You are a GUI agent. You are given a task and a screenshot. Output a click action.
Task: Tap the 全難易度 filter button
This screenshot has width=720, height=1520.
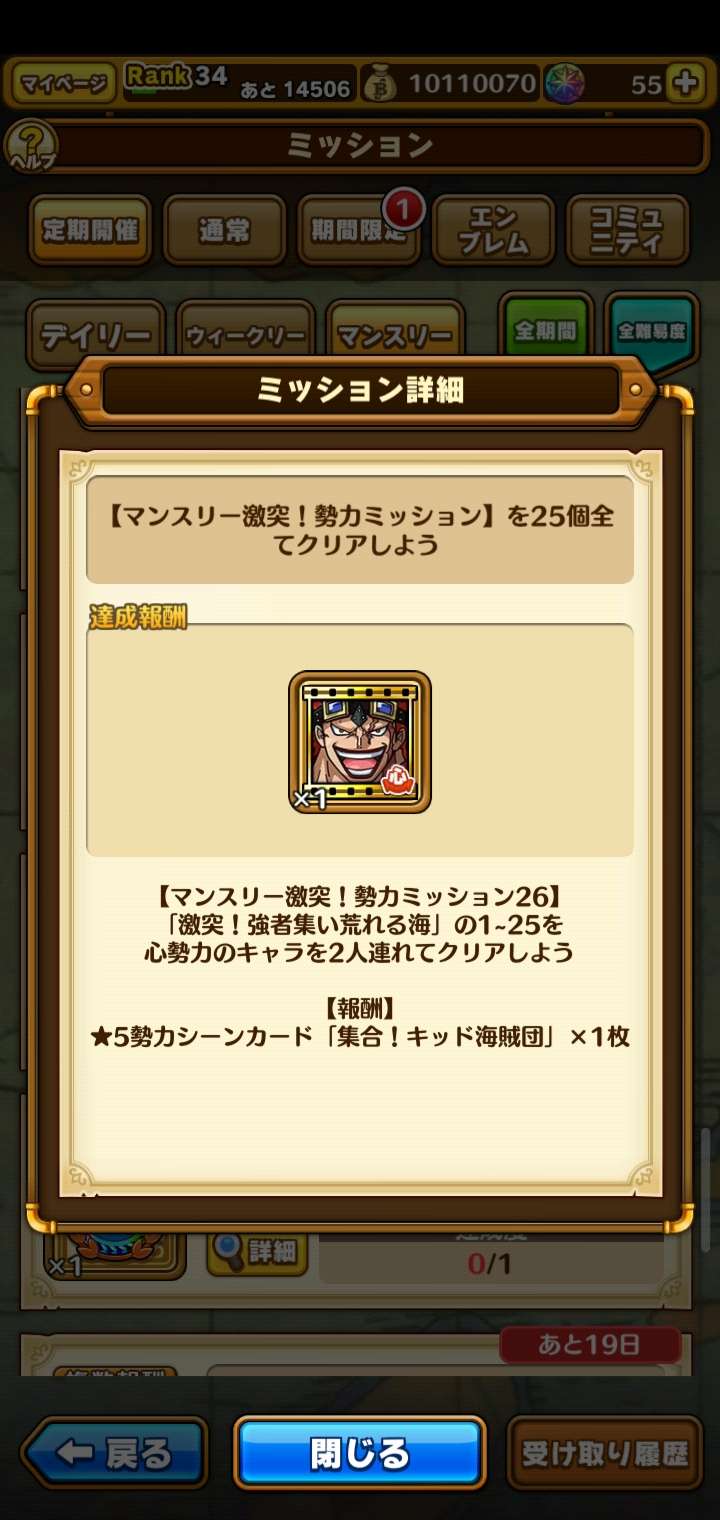coord(651,331)
